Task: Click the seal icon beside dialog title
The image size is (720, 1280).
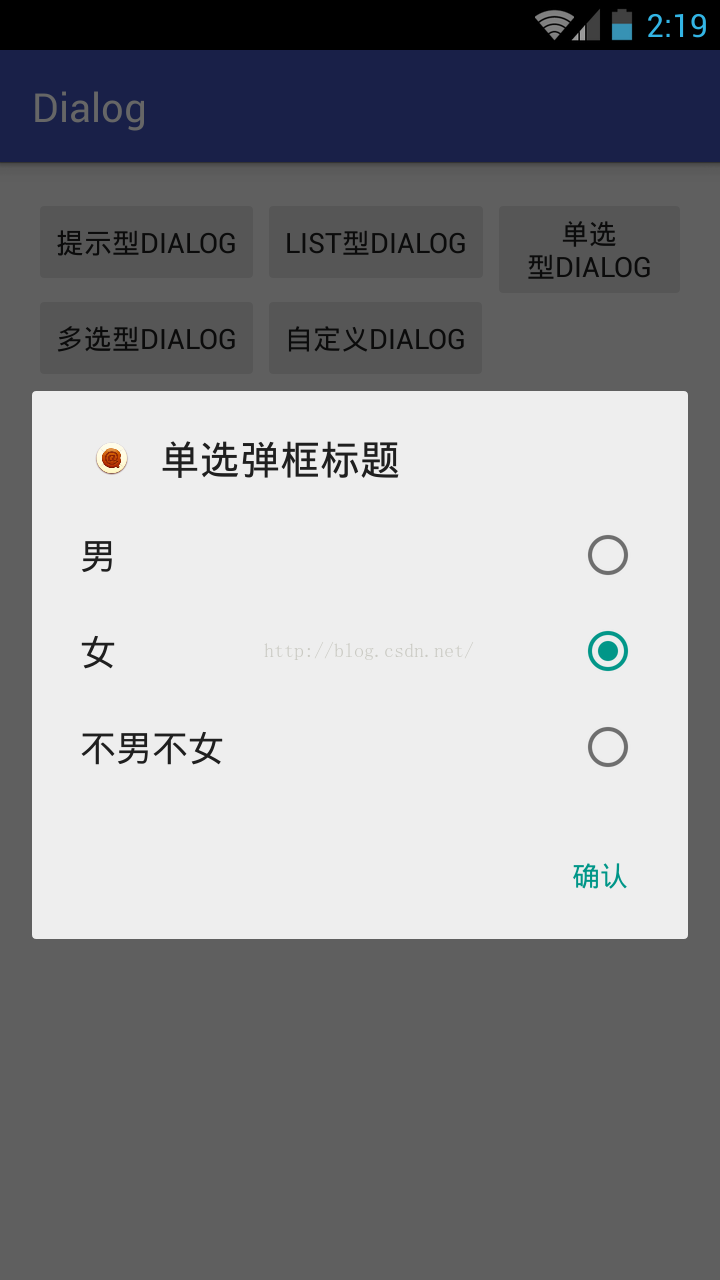Action: [111, 458]
